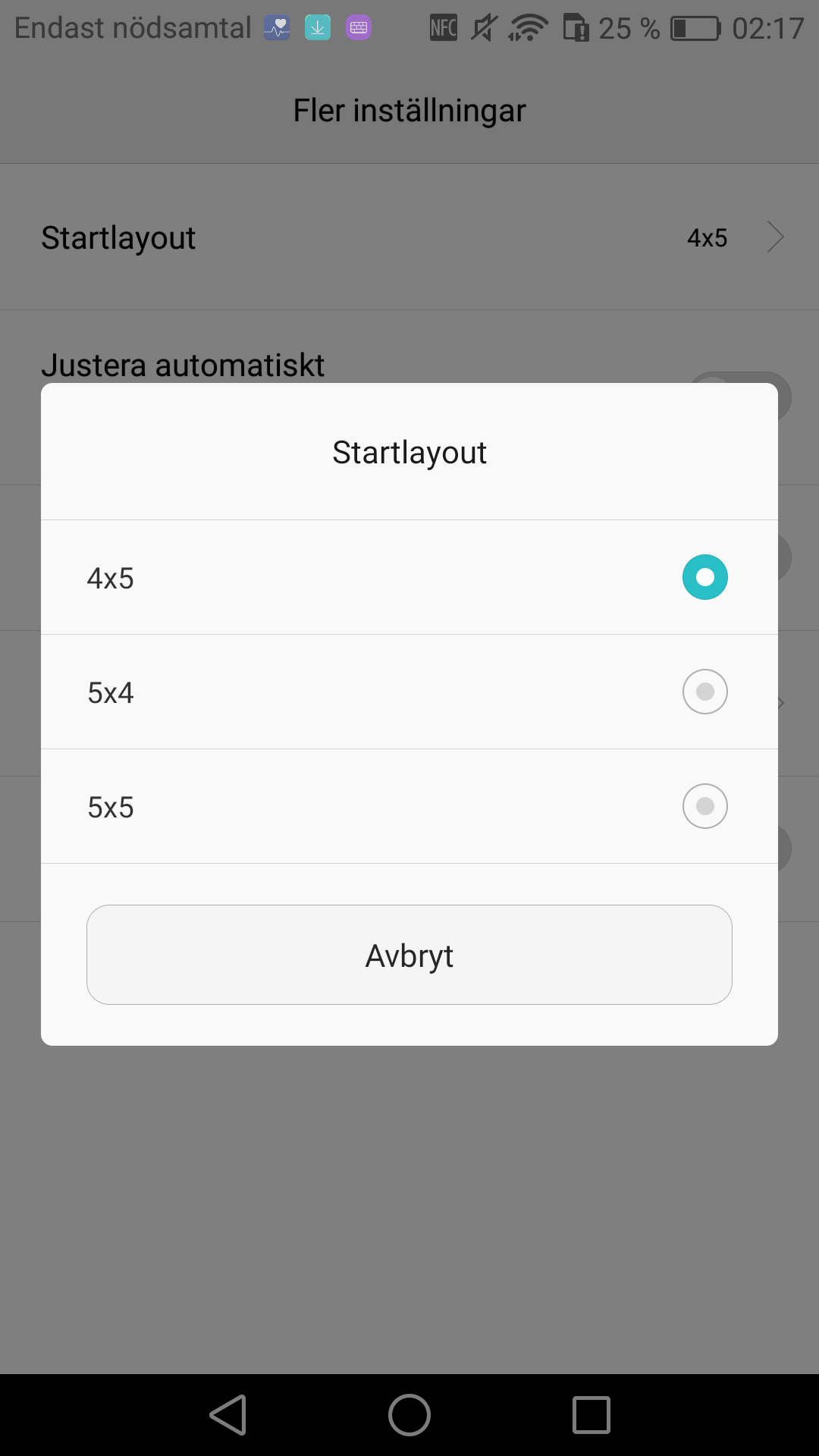Image resolution: width=819 pixels, height=1456 pixels.
Task: Choose the 5x4 layout option
Action: pyautogui.click(x=409, y=692)
